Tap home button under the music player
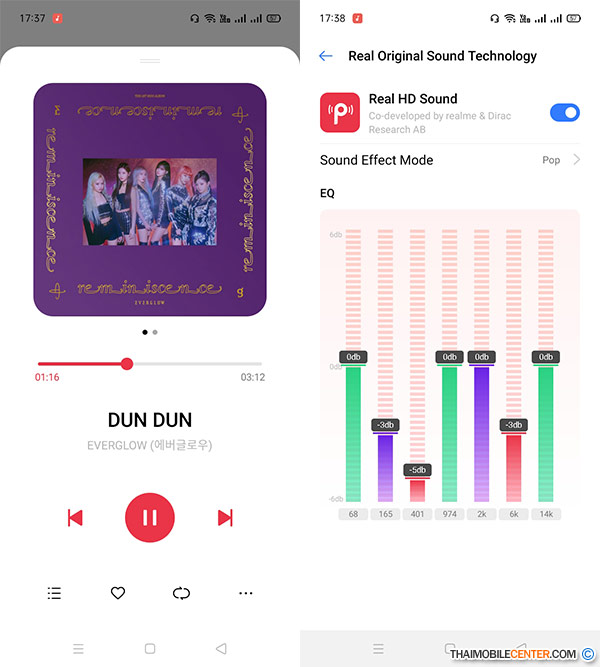Viewport: 600px width, 667px height. (149, 648)
